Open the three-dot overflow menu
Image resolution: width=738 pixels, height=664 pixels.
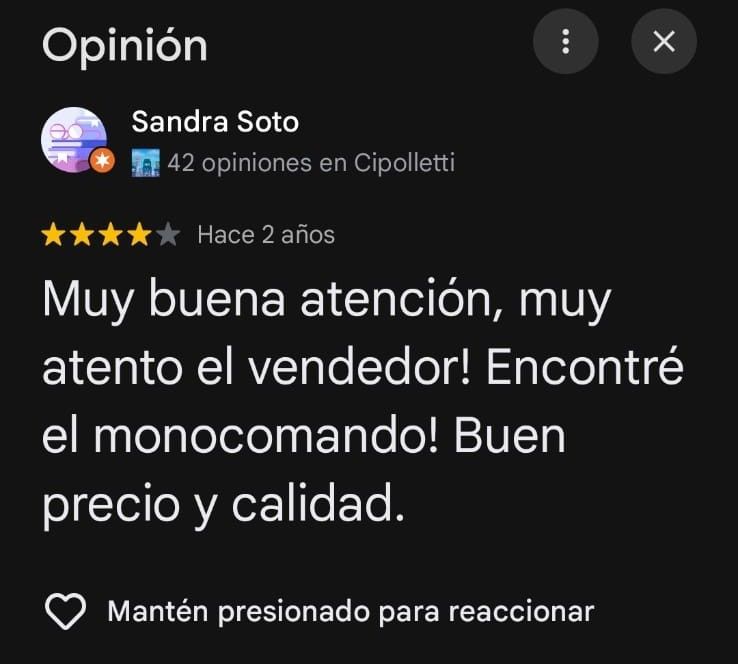pyautogui.click(x=565, y=42)
